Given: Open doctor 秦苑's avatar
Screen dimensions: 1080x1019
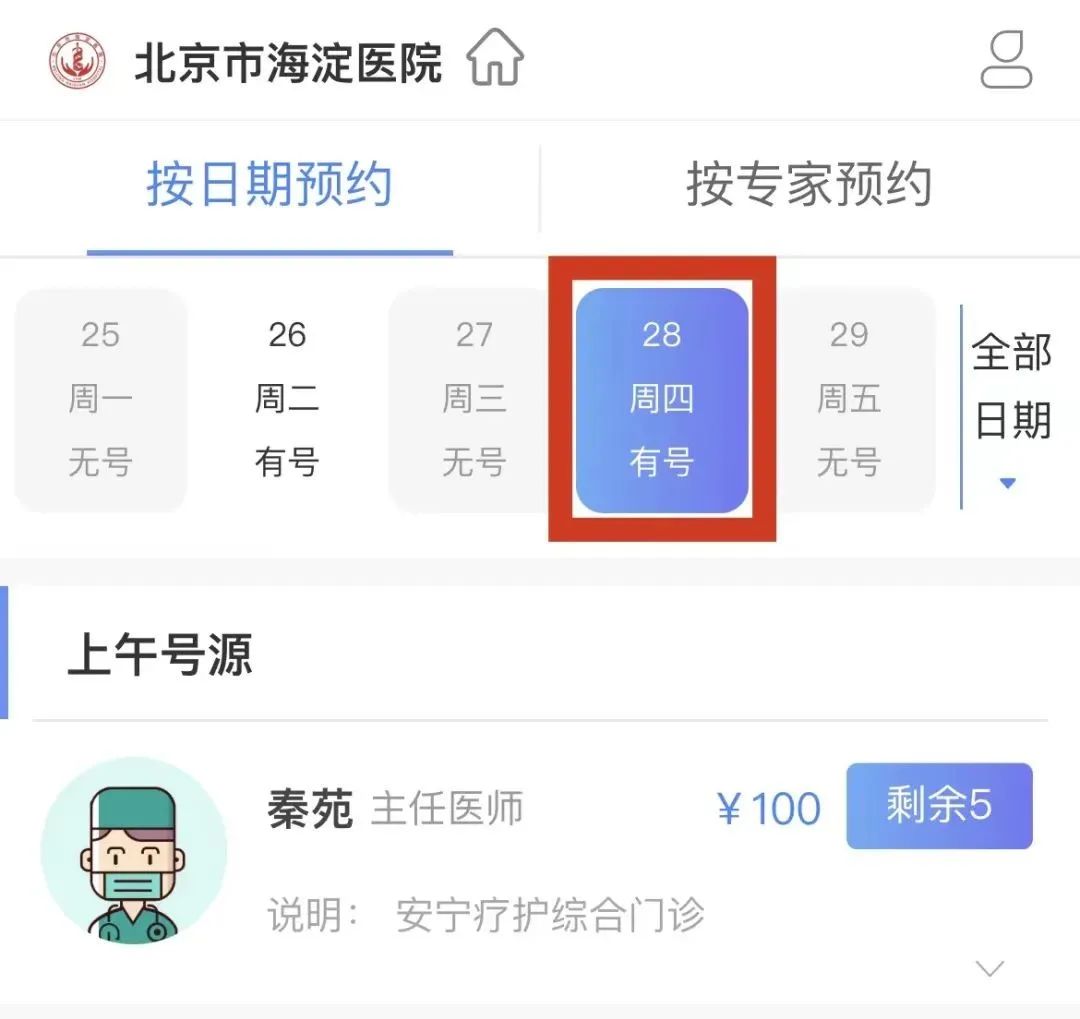Looking at the screenshot, I should pyautogui.click(x=133, y=850).
